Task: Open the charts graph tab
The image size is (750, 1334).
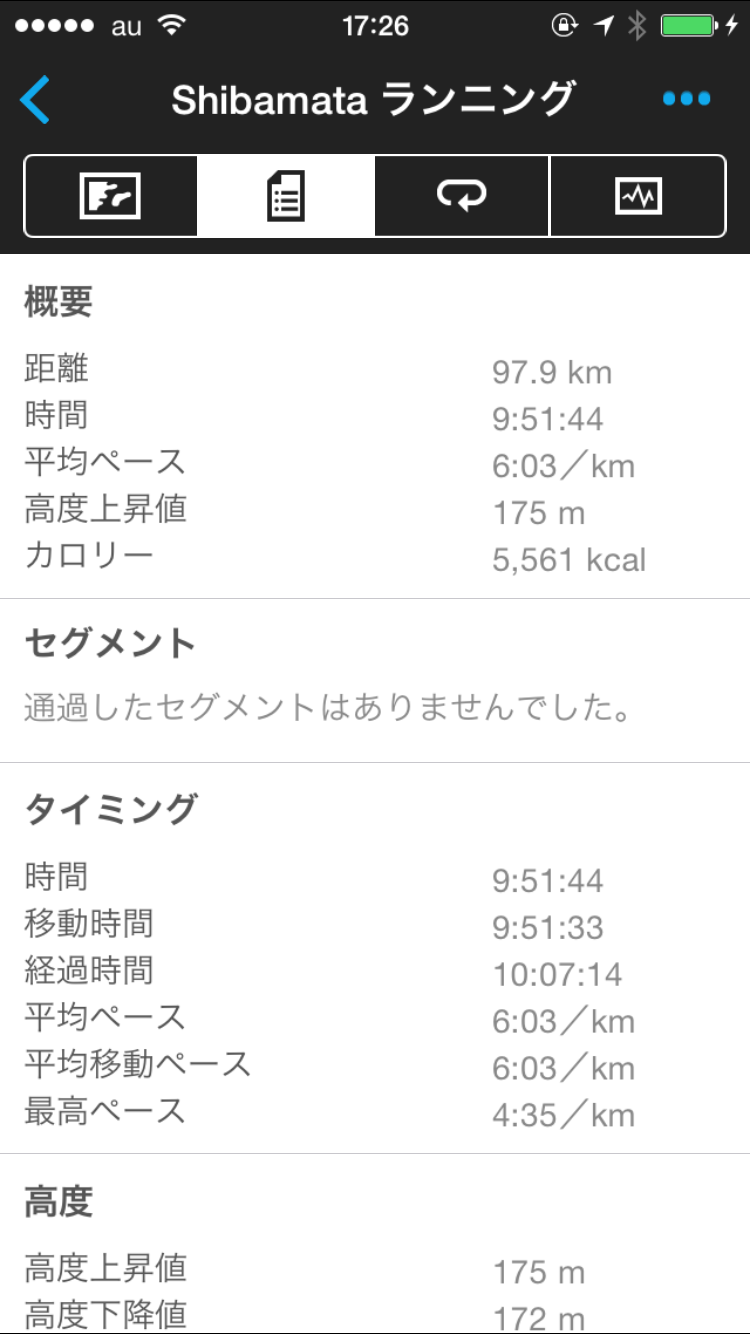Action: pyautogui.click(x=638, y=196)
